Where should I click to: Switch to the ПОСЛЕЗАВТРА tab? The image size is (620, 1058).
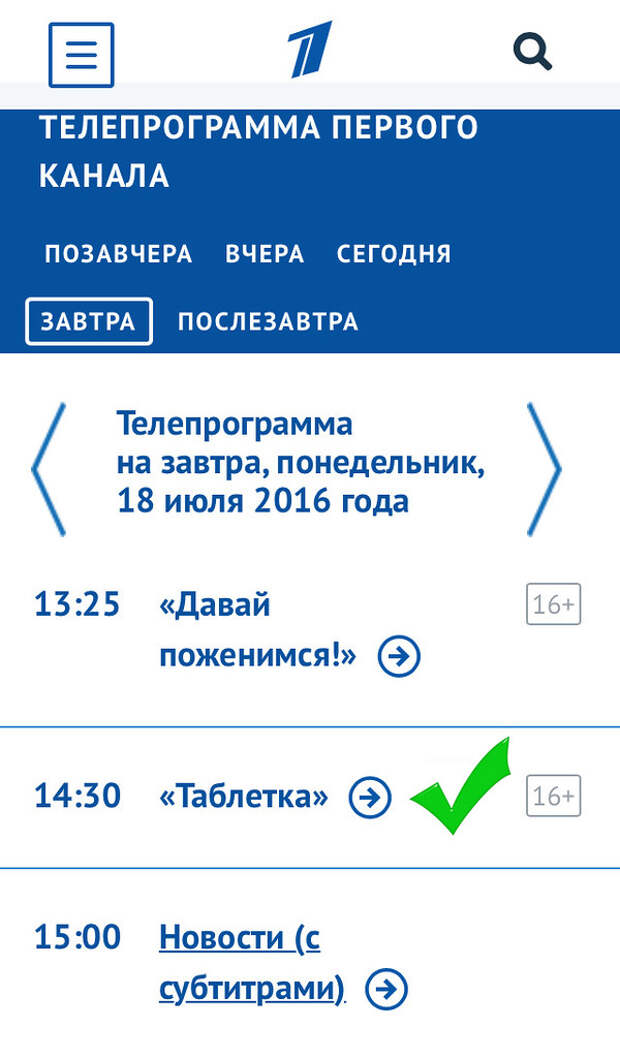point(268,322)
